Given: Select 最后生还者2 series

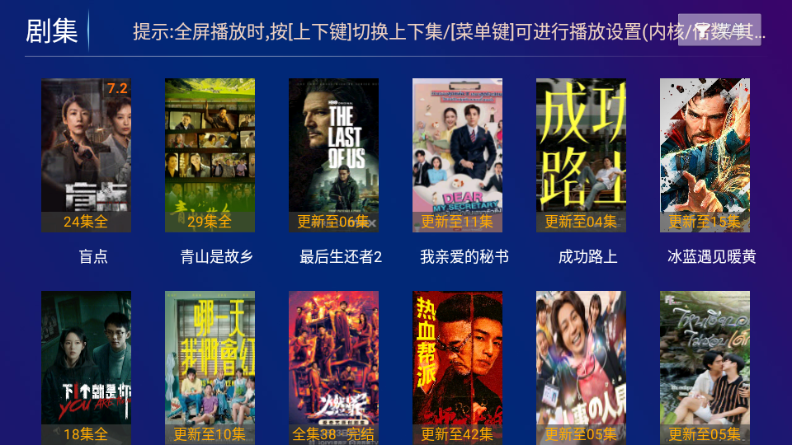Looking at the screenshot, I should click(334, 155).
